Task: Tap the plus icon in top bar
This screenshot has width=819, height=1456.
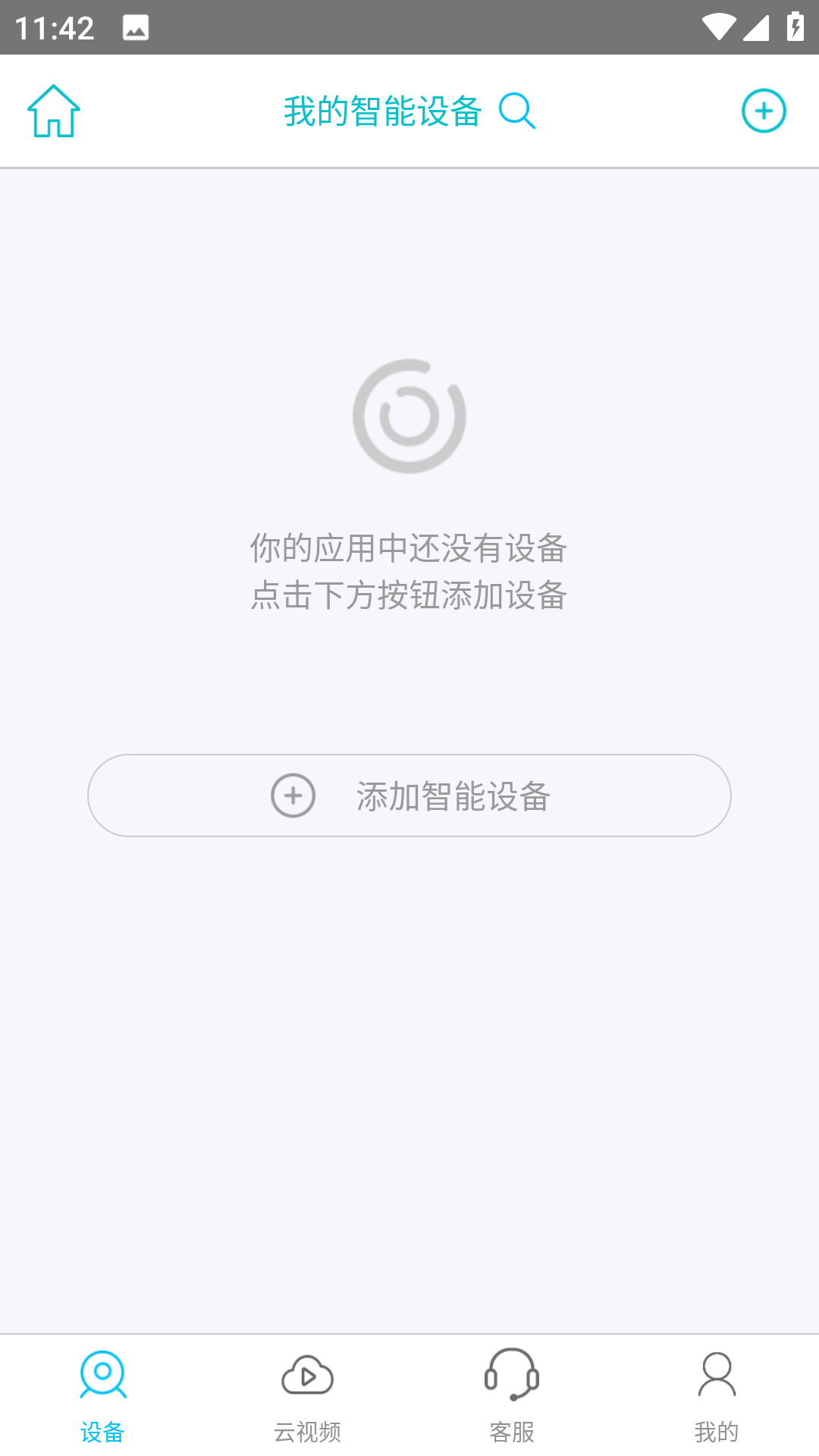Action: (763, 111)
